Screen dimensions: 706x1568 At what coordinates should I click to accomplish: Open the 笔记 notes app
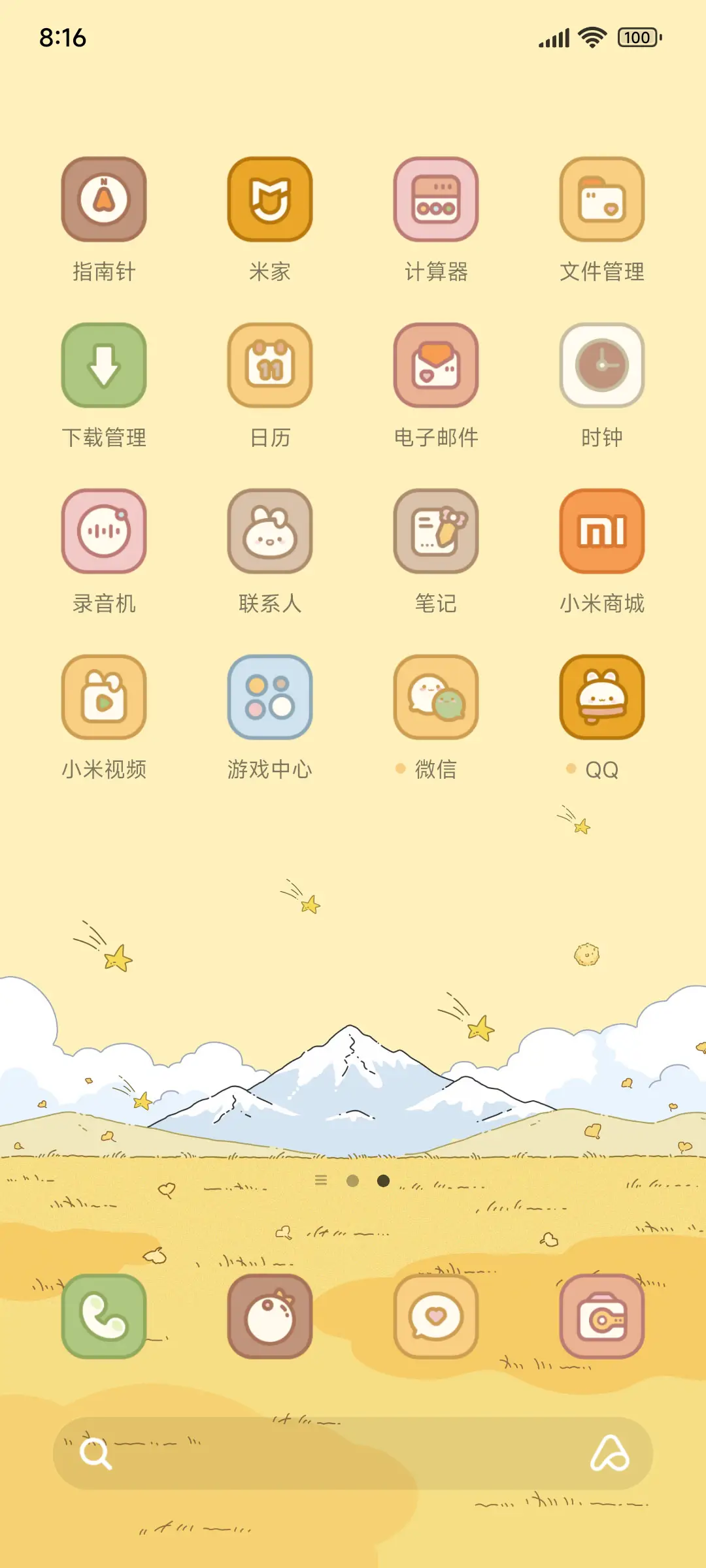(x=436, y=531)
